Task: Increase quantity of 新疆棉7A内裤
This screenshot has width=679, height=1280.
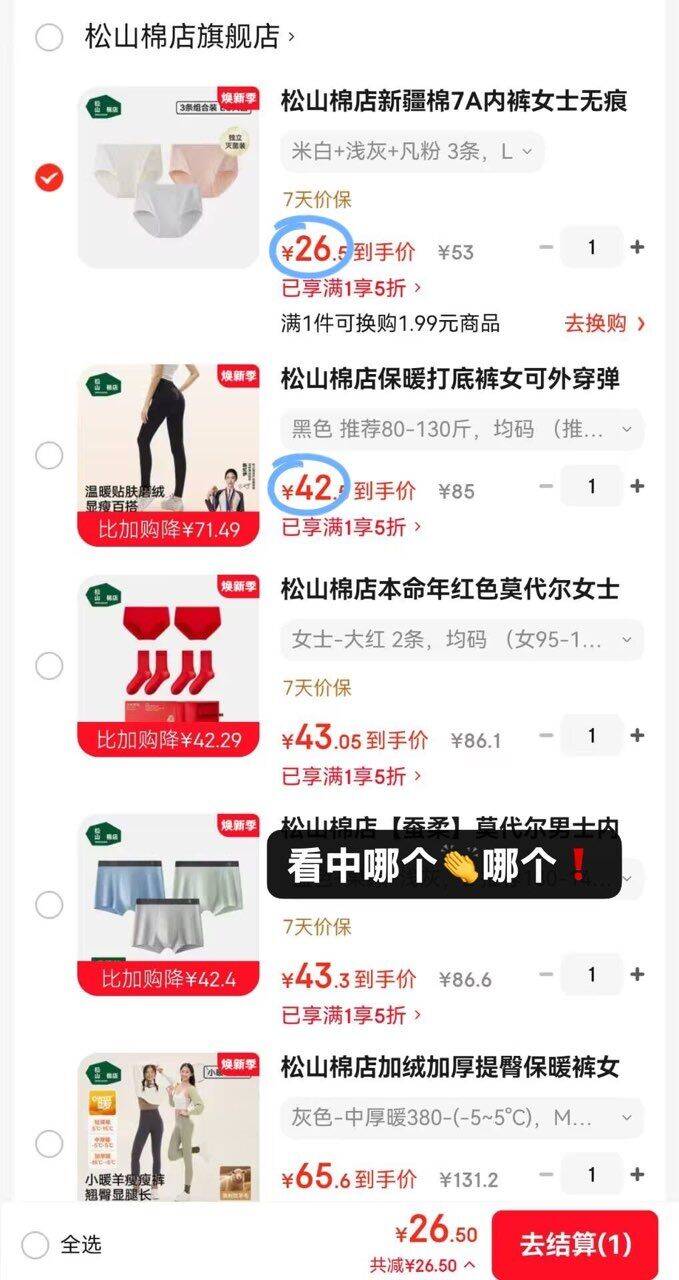Action: coord(637,247)
